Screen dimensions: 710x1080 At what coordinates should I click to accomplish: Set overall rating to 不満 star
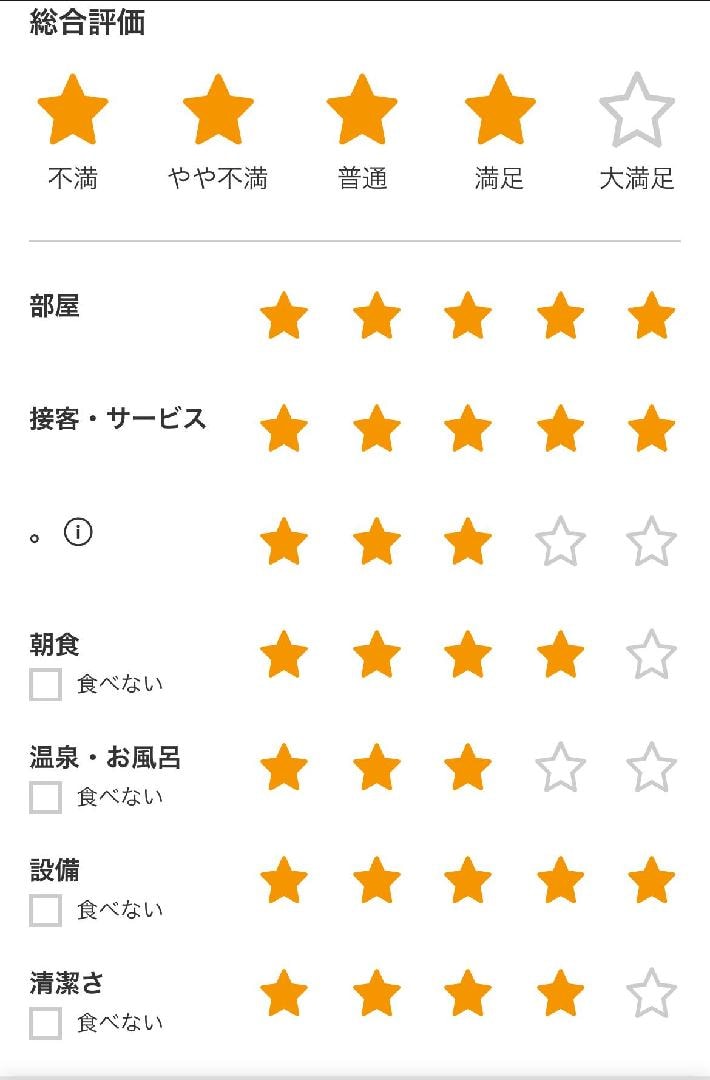pyautogui.click(x=73, y=111)
